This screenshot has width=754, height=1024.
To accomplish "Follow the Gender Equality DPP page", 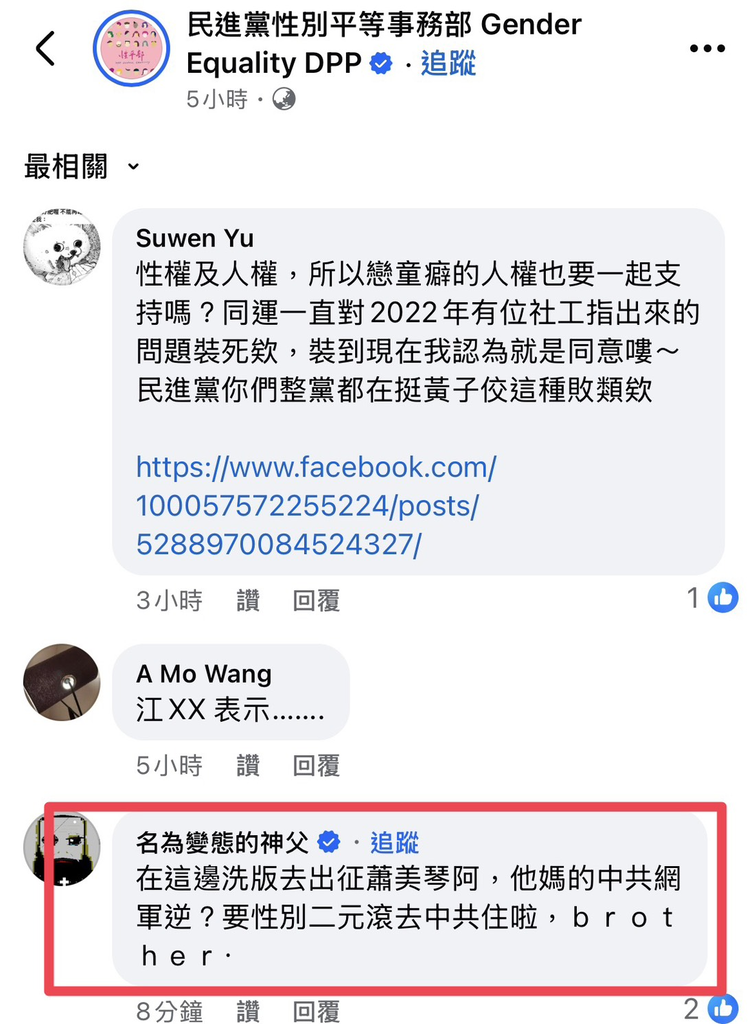I will coord(448,64).
